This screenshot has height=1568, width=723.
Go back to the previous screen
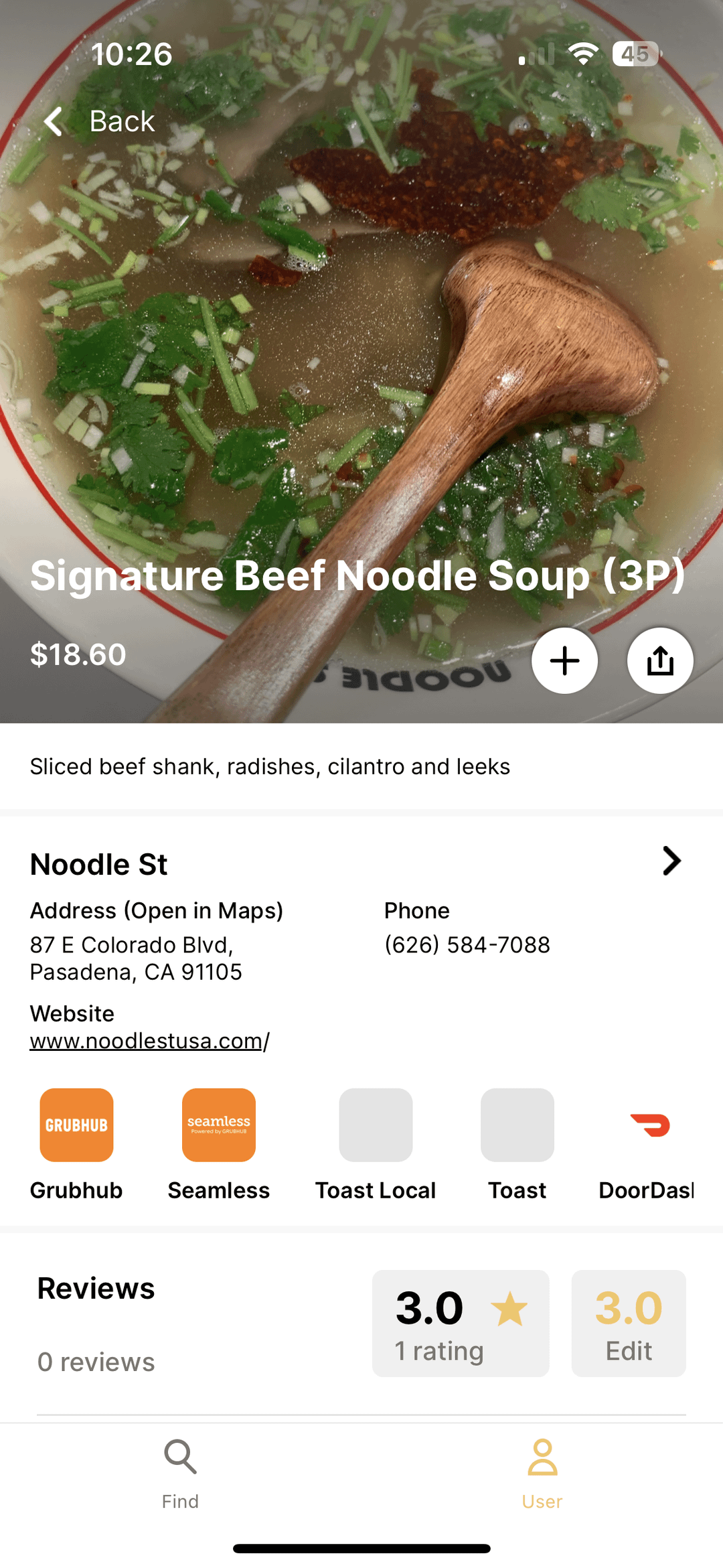(x=100, y=122)
